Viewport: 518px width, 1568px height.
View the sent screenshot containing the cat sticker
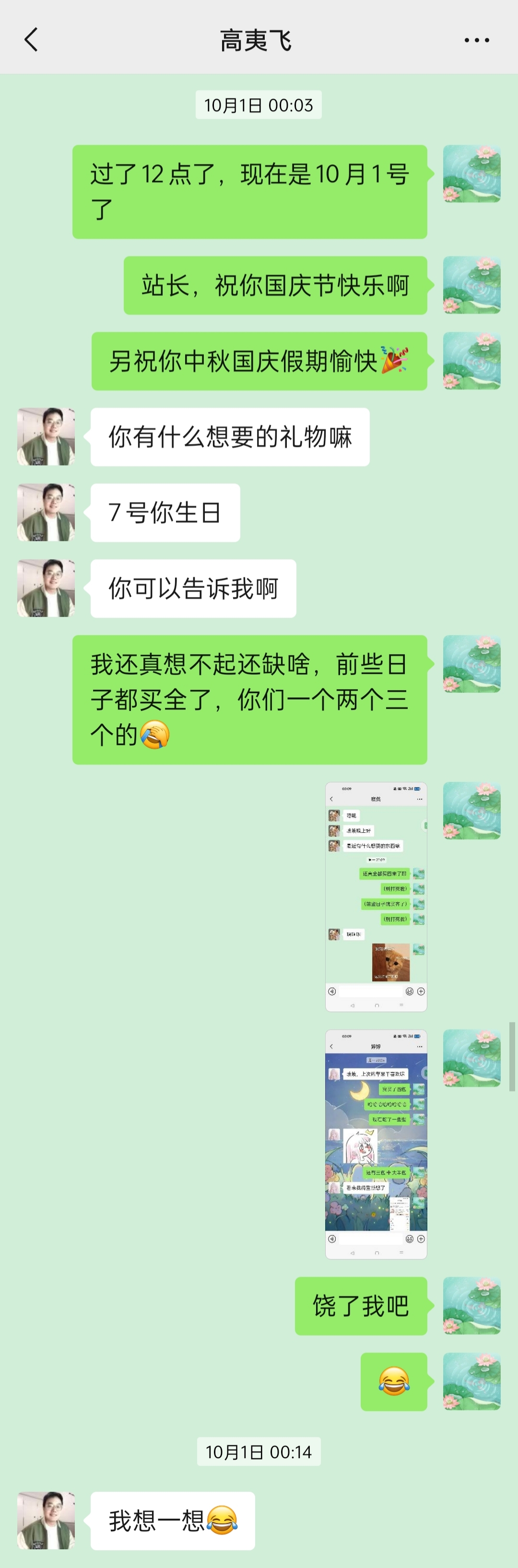point(376,896)
